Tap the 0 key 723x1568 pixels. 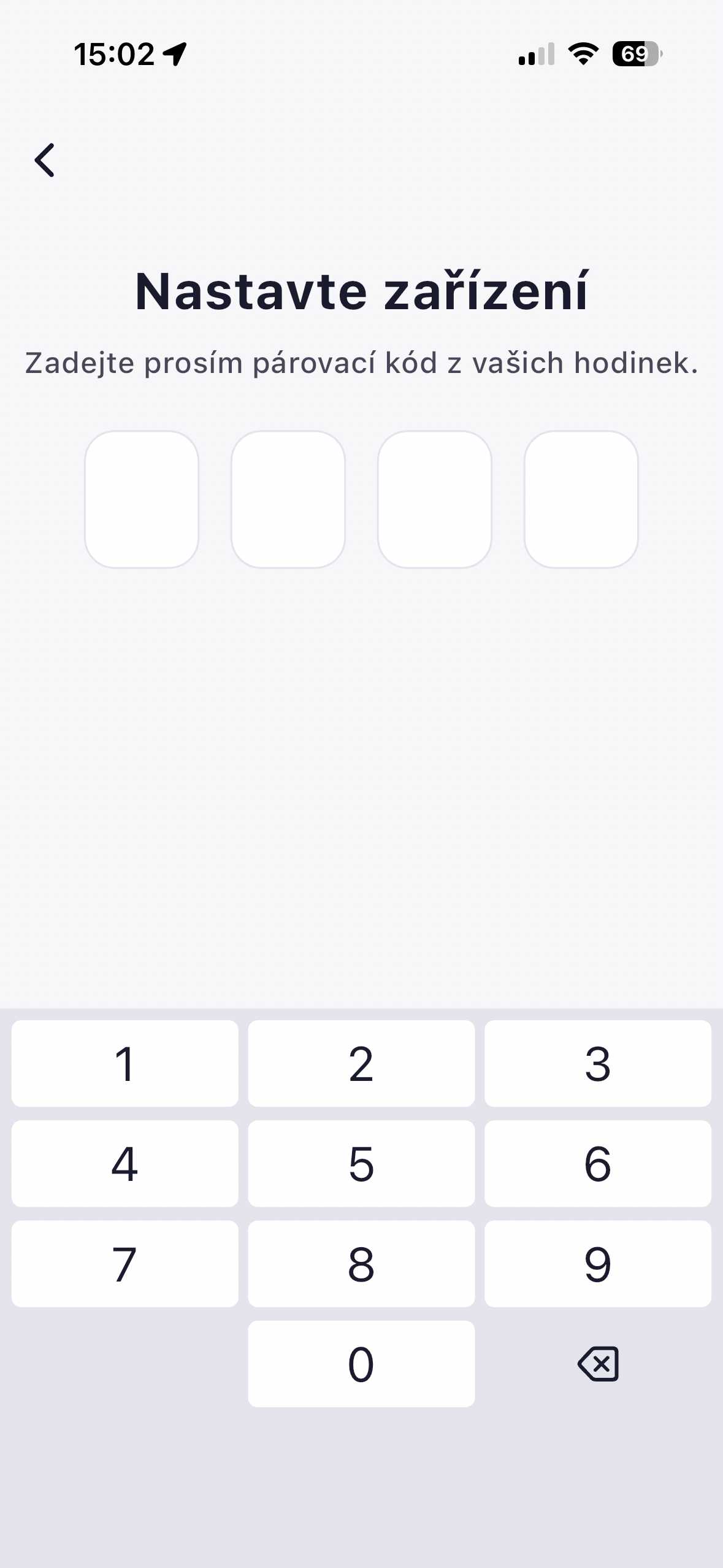click(x=361, y=1364)
